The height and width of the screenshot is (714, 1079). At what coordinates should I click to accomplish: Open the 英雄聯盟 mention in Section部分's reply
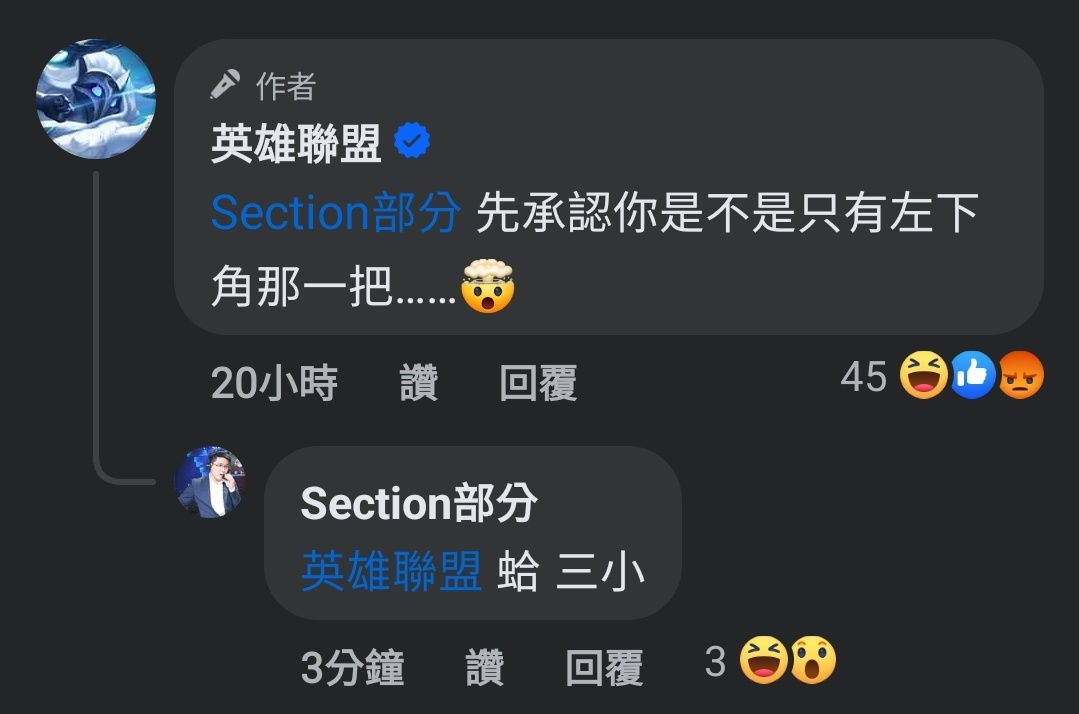pos(391,572)
